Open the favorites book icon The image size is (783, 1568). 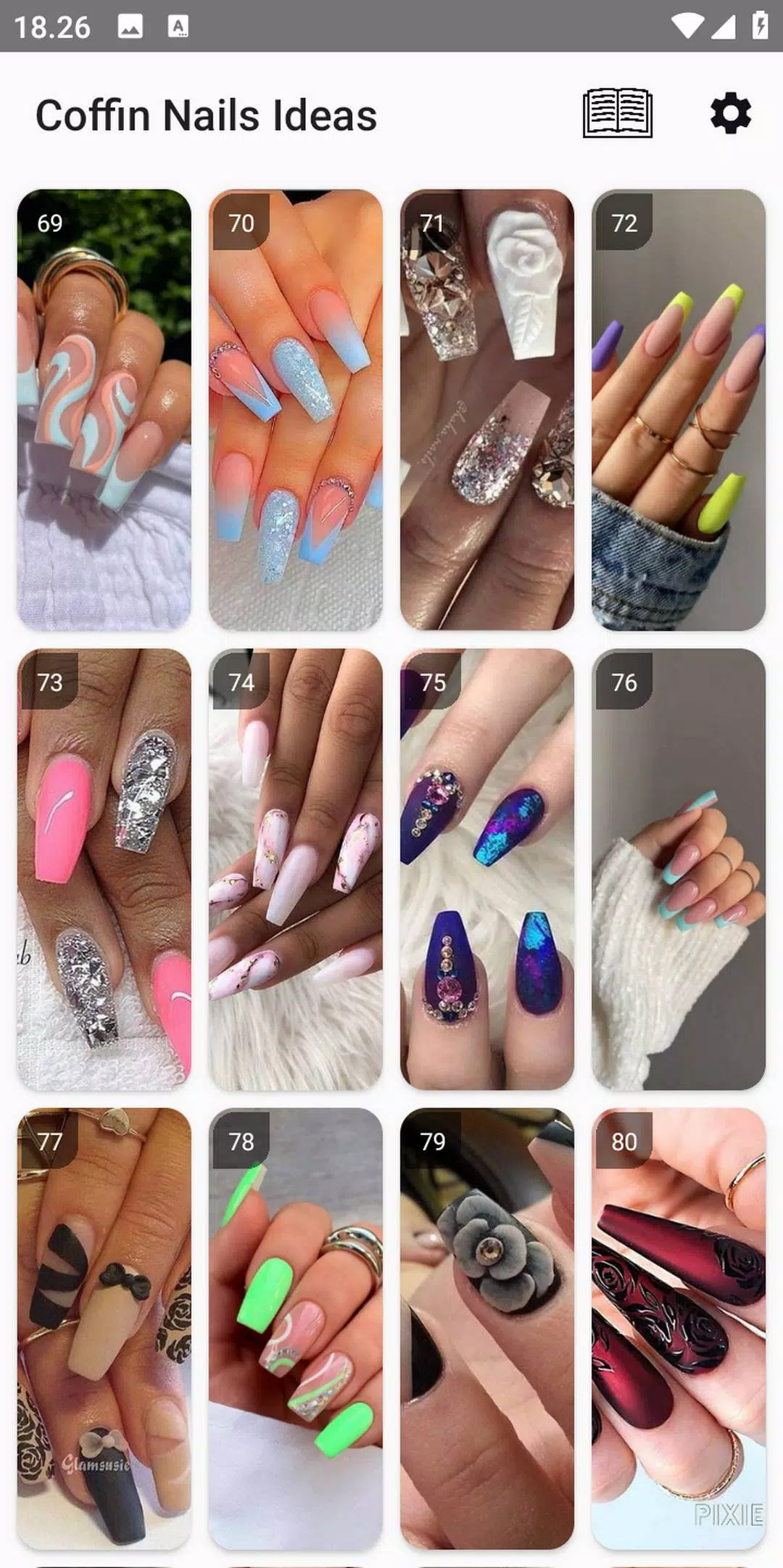pyautogui.click(x=618, y=114)
